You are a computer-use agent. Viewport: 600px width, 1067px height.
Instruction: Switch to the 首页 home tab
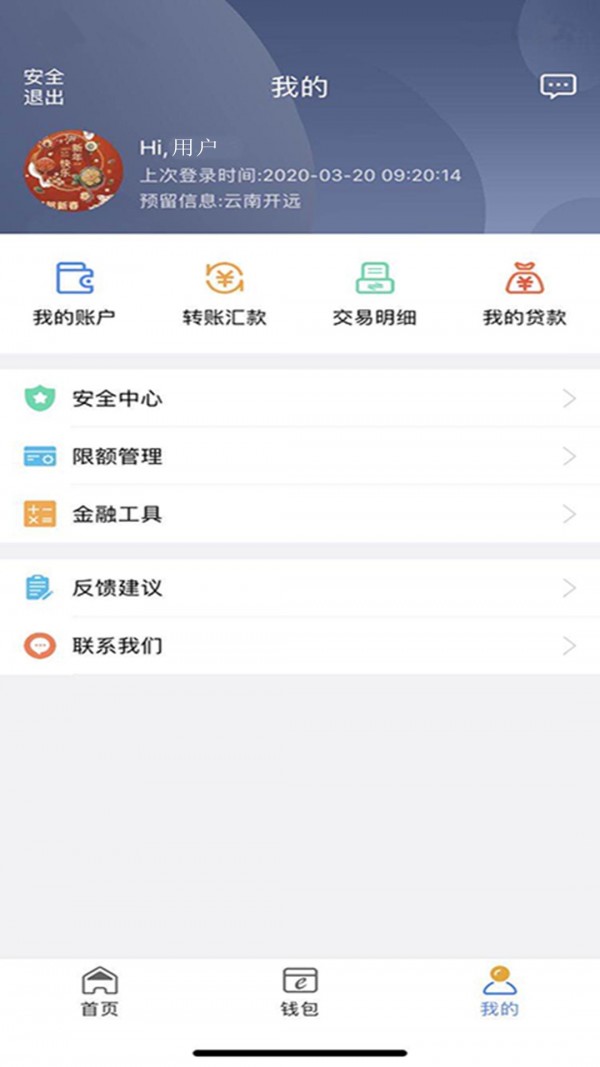(x=99, y=991)
